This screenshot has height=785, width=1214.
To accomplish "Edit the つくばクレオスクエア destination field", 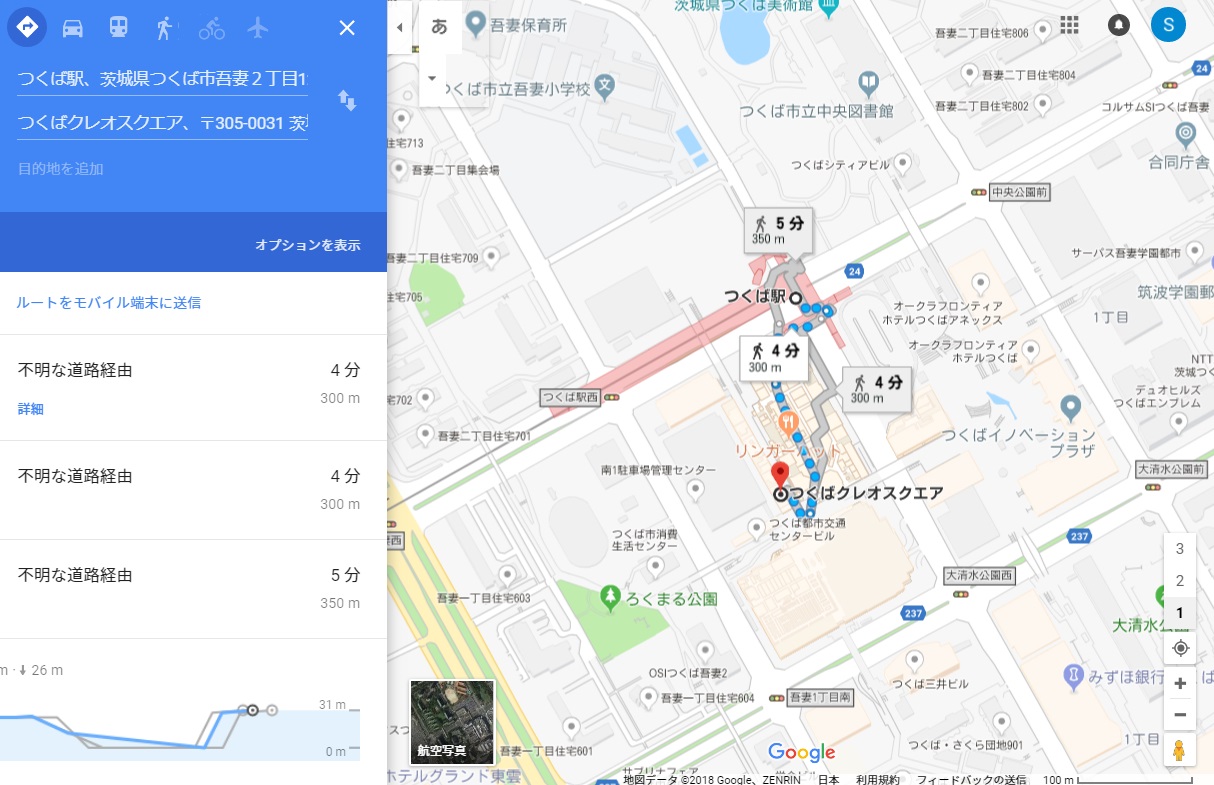I will pos(162,123).
